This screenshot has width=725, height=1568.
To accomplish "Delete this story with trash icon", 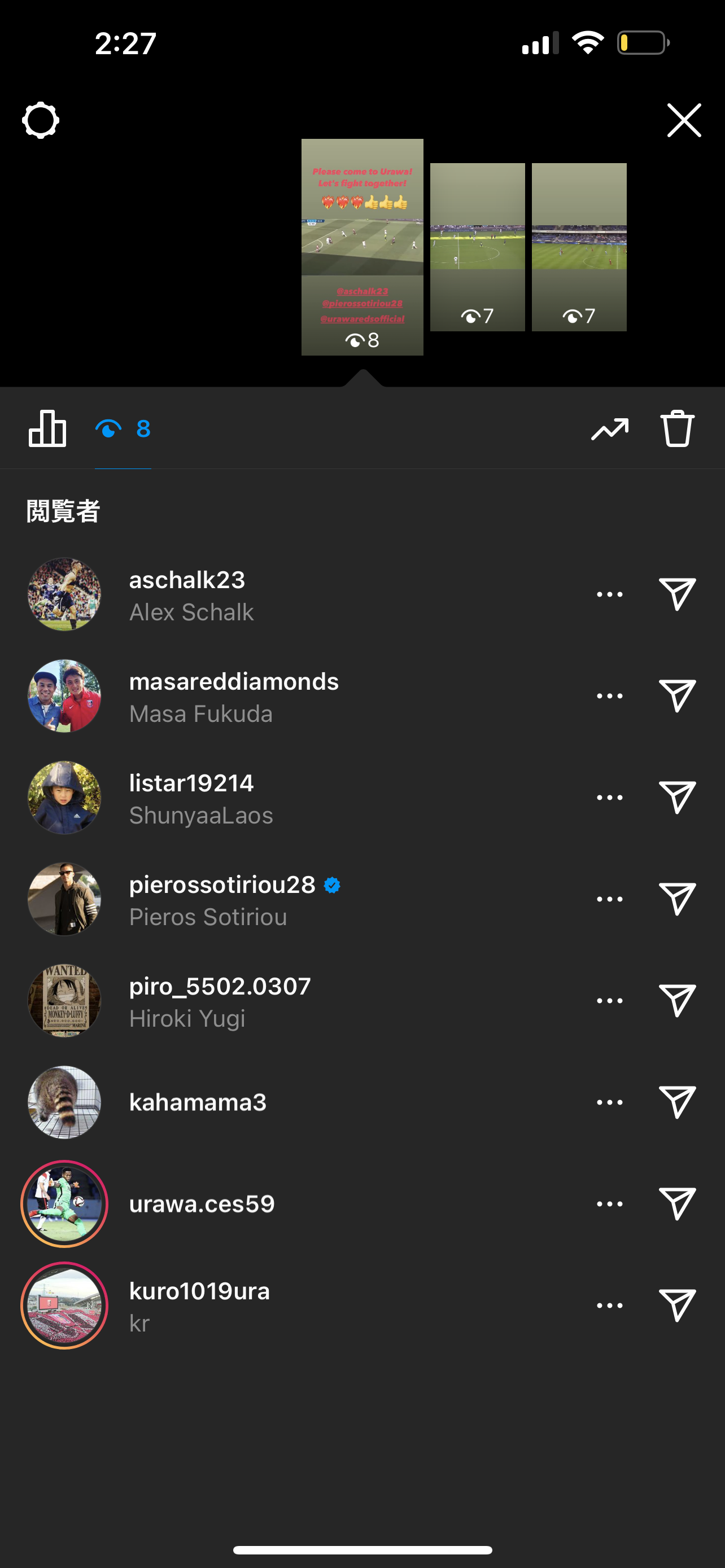I will (x=677, y=429).
